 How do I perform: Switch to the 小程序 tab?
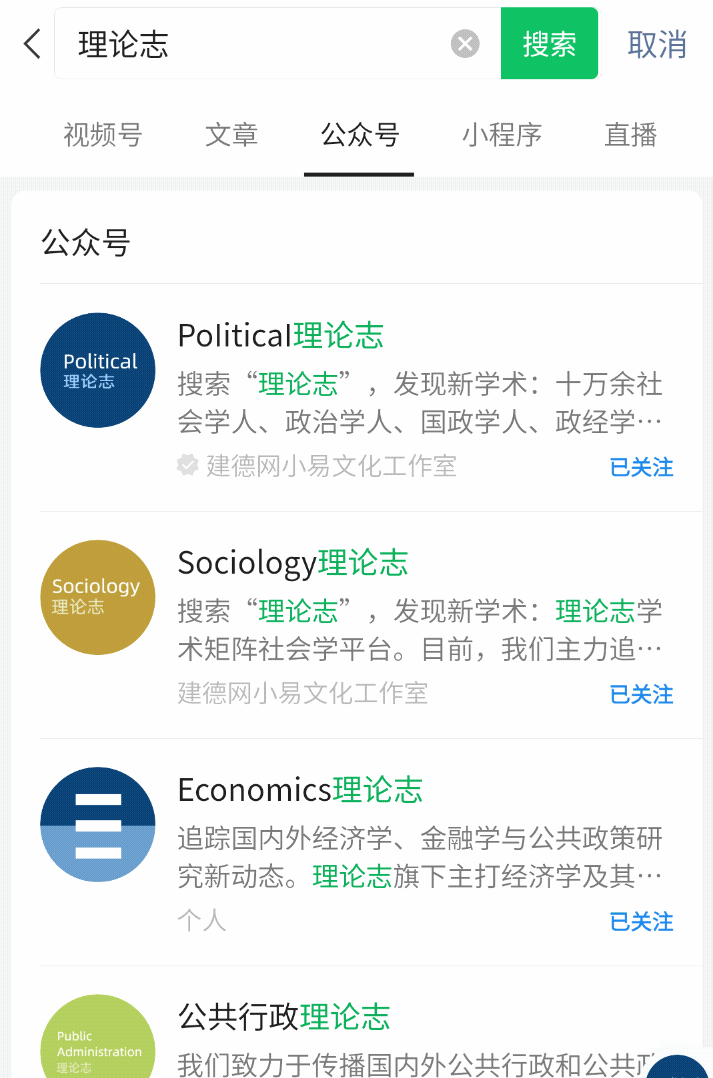501,135
